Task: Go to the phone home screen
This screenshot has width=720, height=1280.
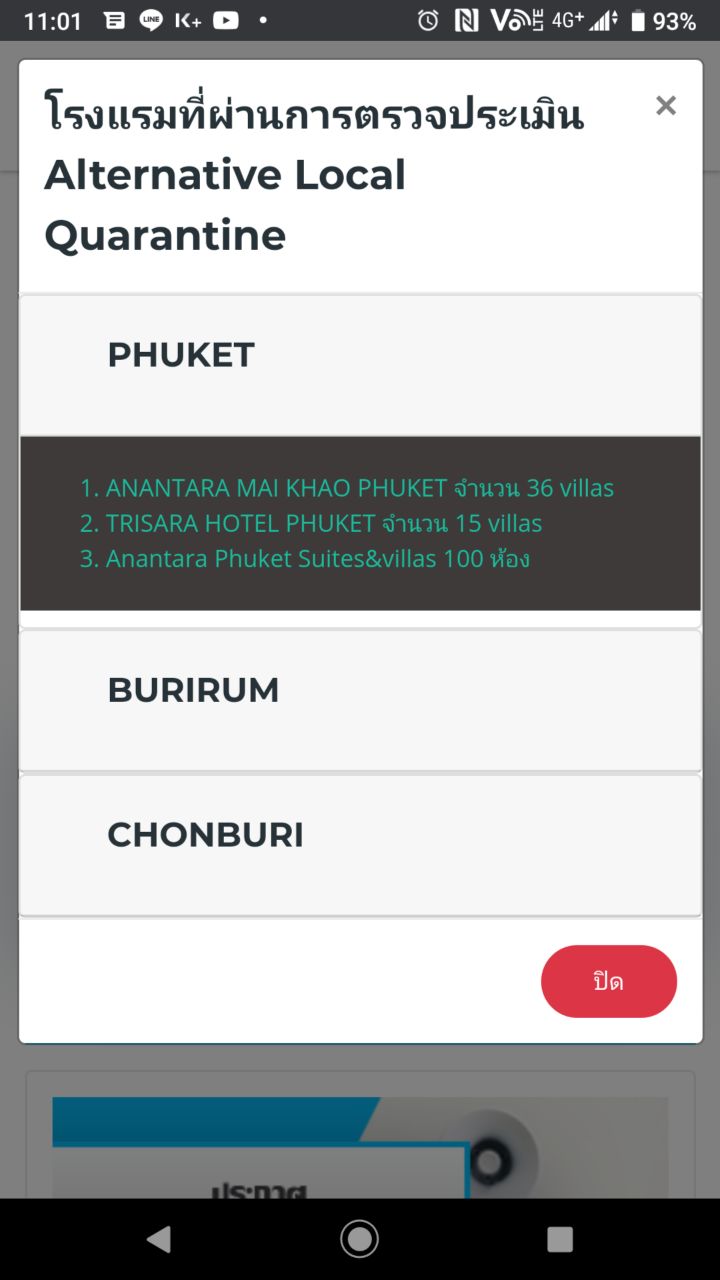Action: 360,1239
